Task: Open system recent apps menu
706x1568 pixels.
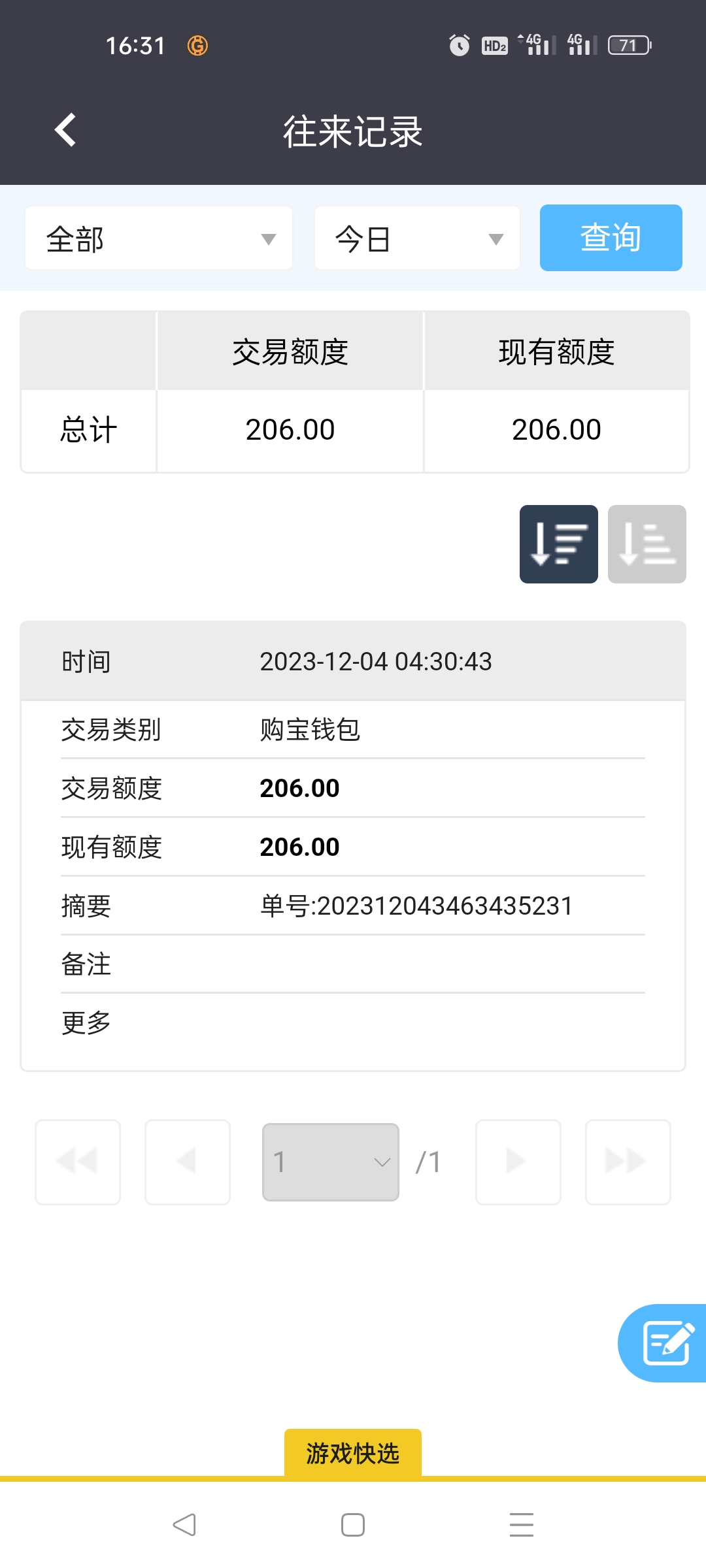Action: tap(521, 1525)
